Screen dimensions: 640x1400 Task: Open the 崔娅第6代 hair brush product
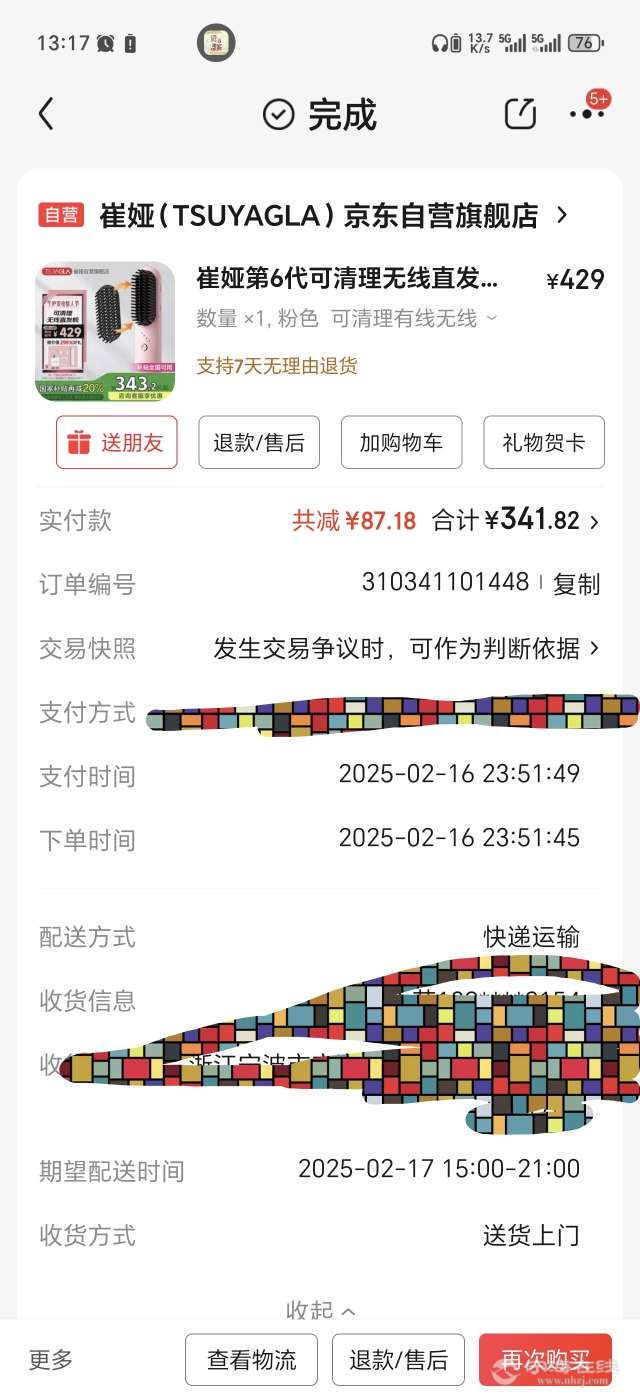(x=346, y=279)
